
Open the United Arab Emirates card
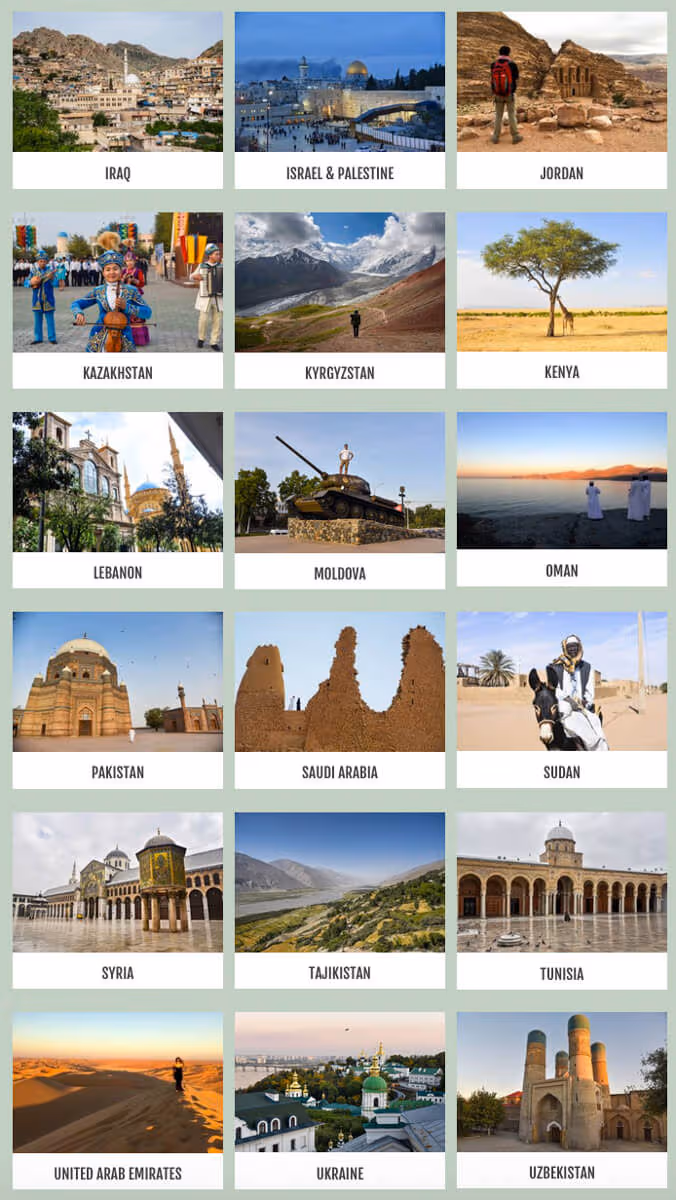pos(117,1100)
